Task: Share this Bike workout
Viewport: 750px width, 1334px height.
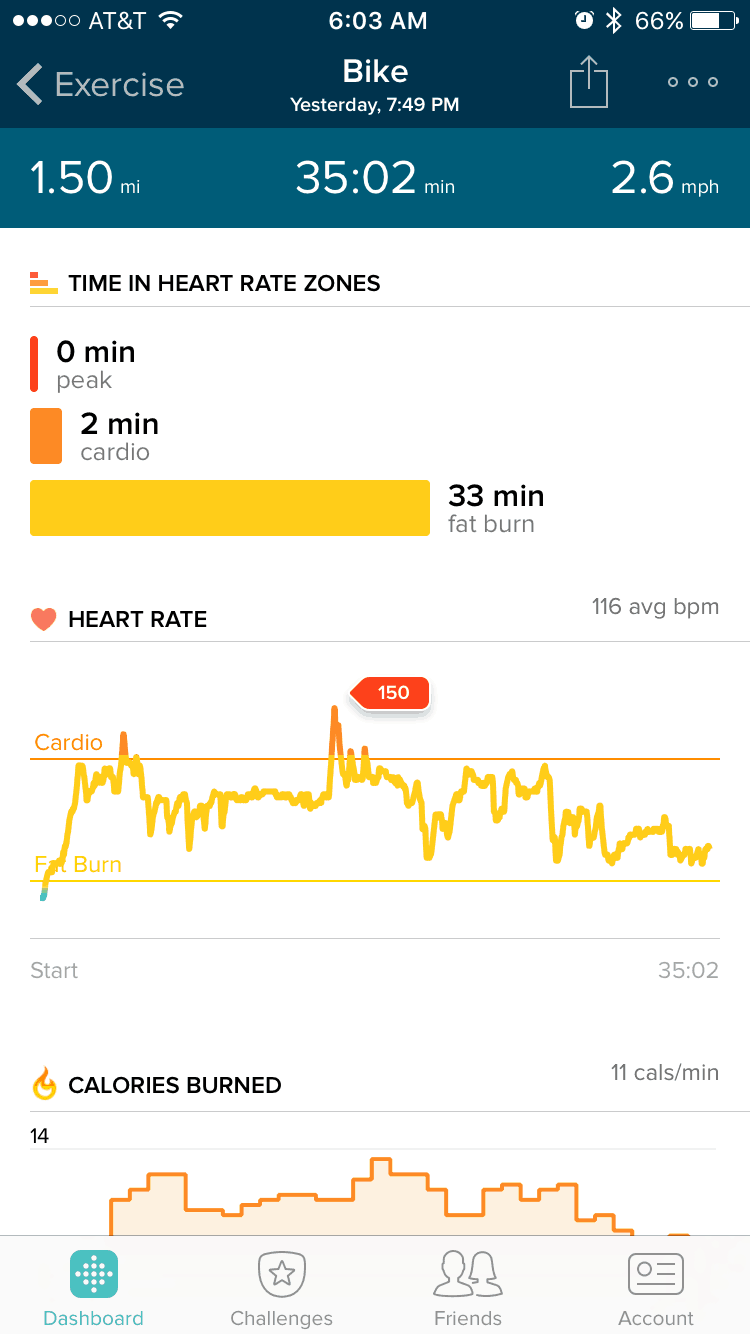Action: (589, 81)
